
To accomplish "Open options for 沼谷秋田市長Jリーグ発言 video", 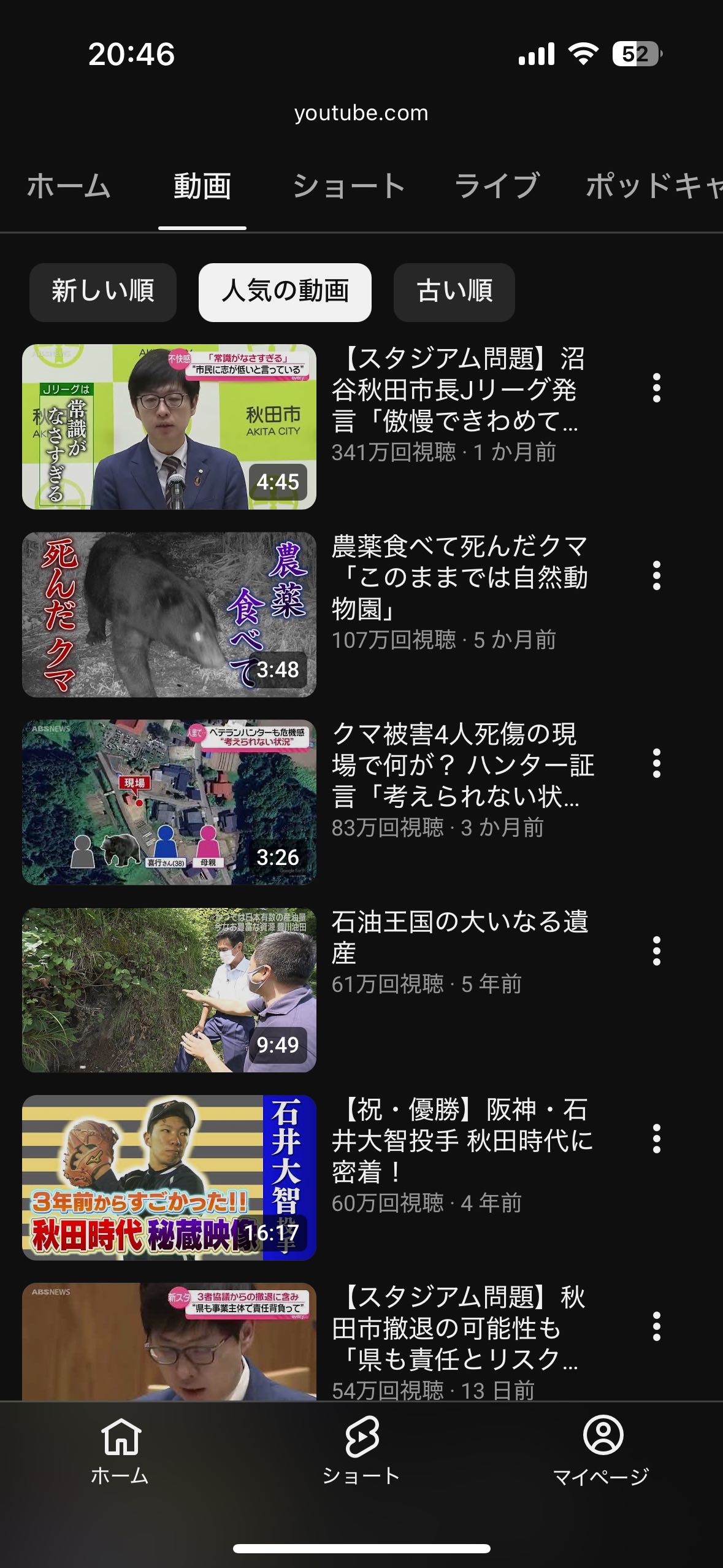I will [x=656, y=388].
